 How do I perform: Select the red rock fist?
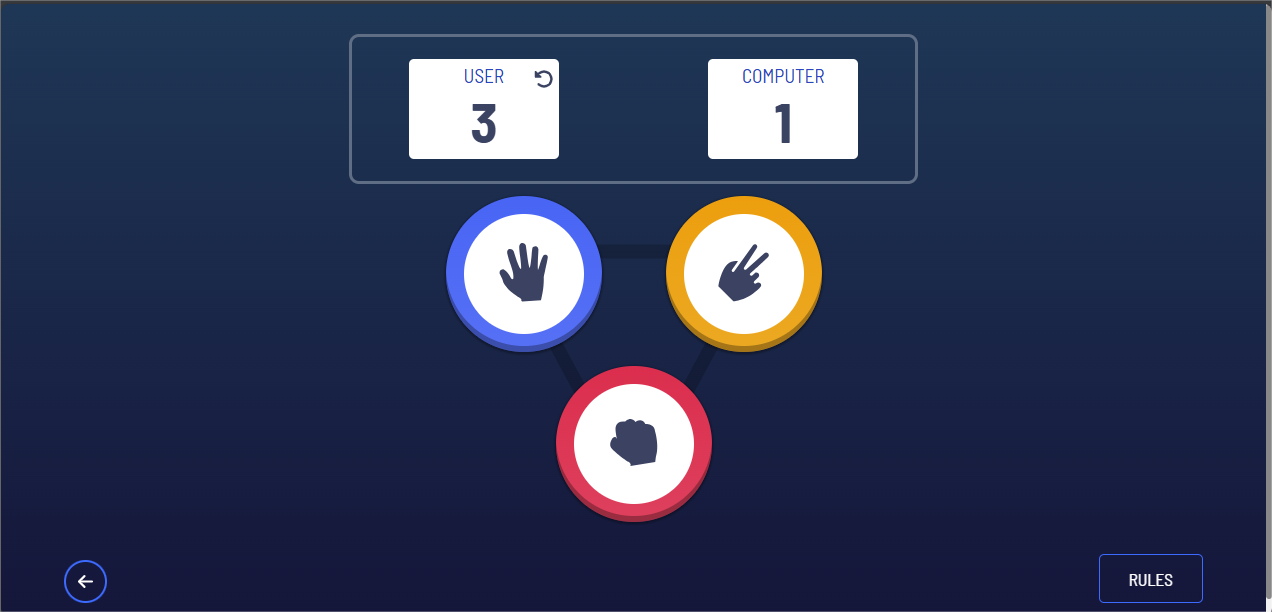point(633,442)
